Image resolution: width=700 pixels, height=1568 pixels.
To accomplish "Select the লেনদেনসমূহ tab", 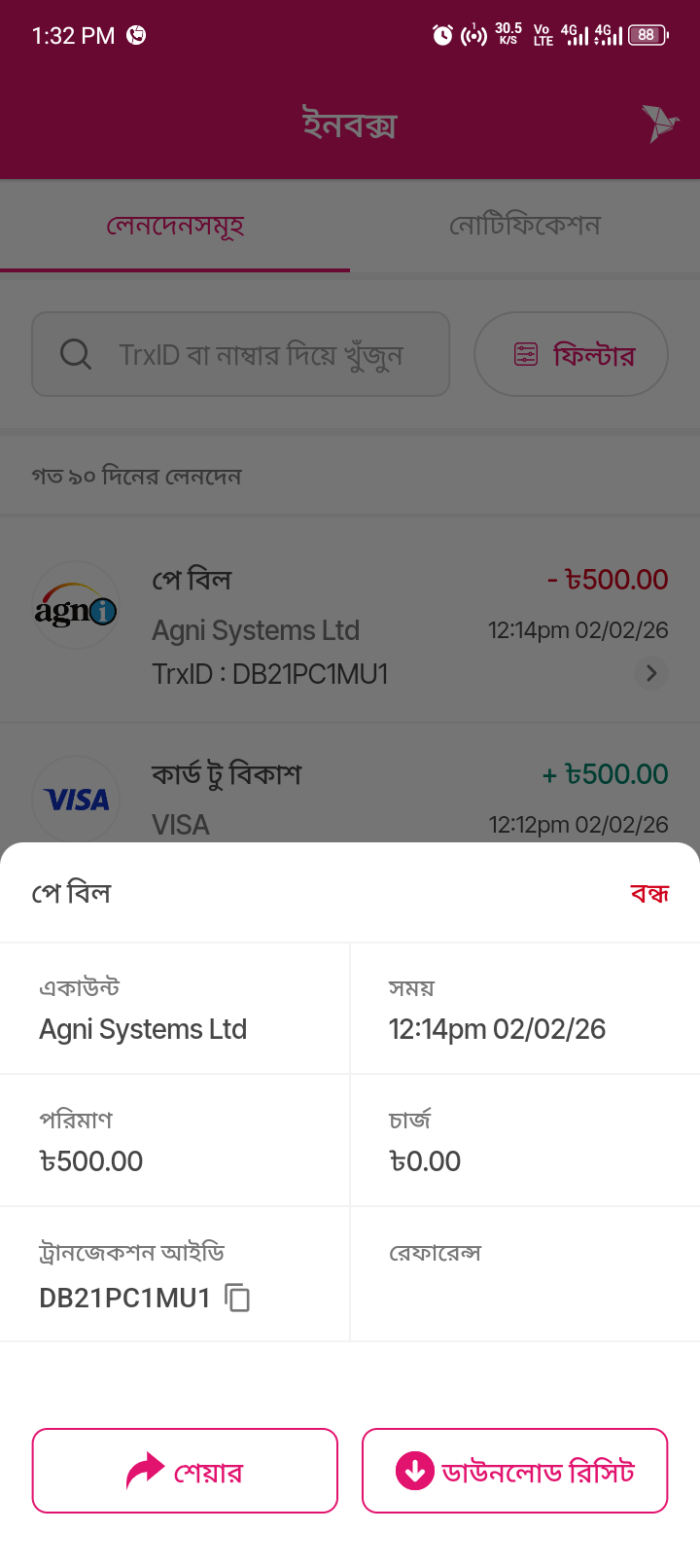I will tap(175, 226).
